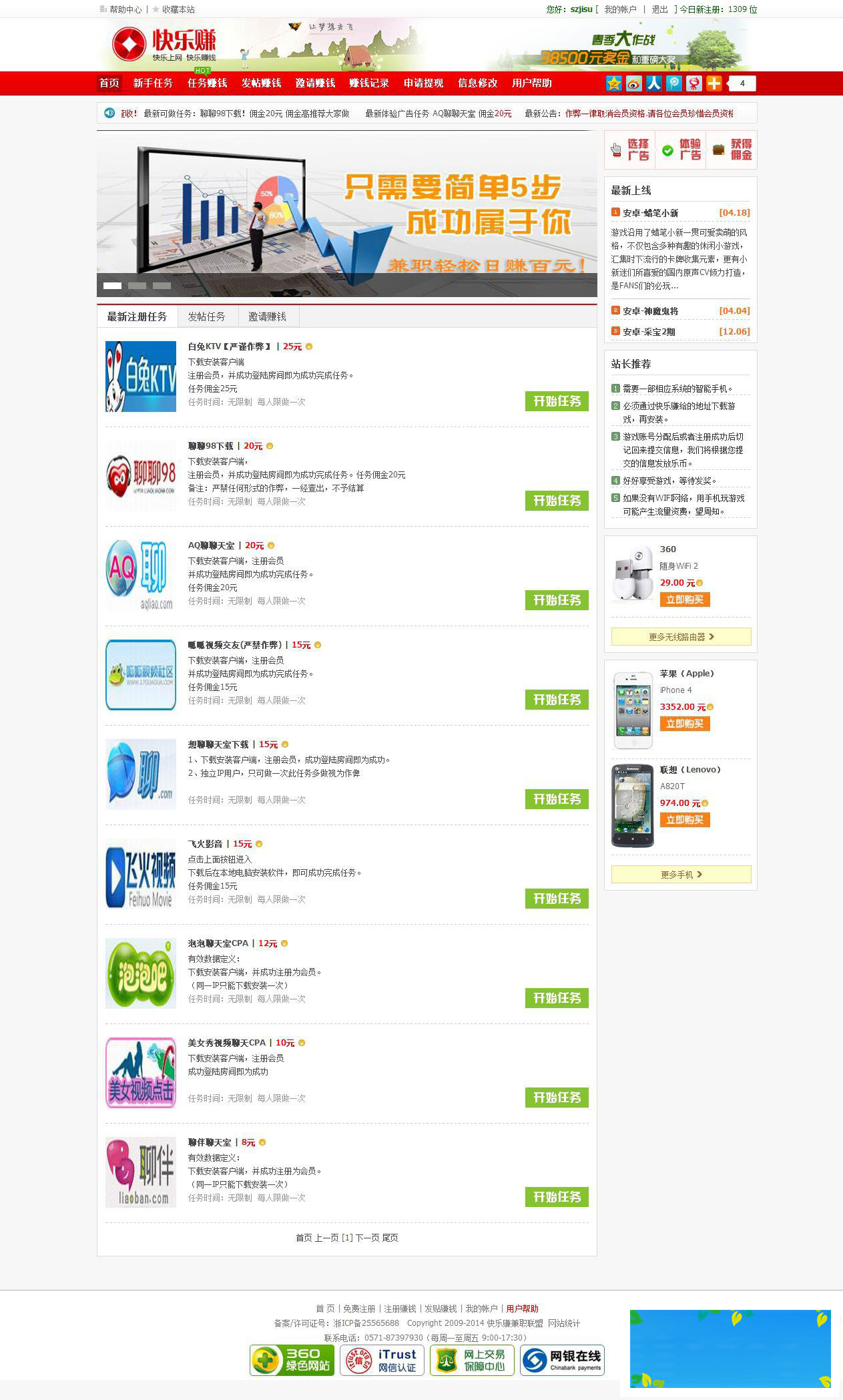
Task: Start the 飞火影音 task
Action: coord(557,899)
